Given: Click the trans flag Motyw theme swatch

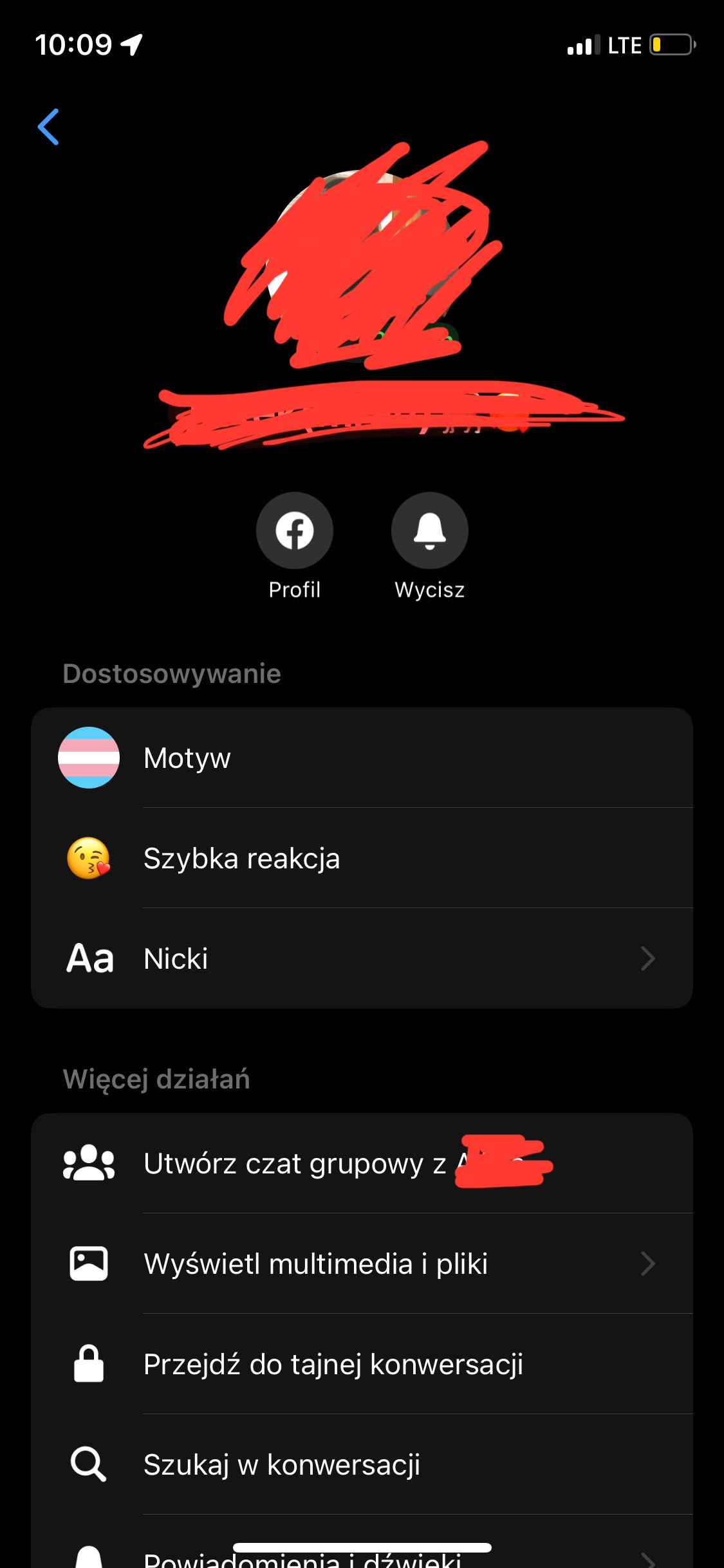Looking at the screenshot, I should (x=90, y=758).
